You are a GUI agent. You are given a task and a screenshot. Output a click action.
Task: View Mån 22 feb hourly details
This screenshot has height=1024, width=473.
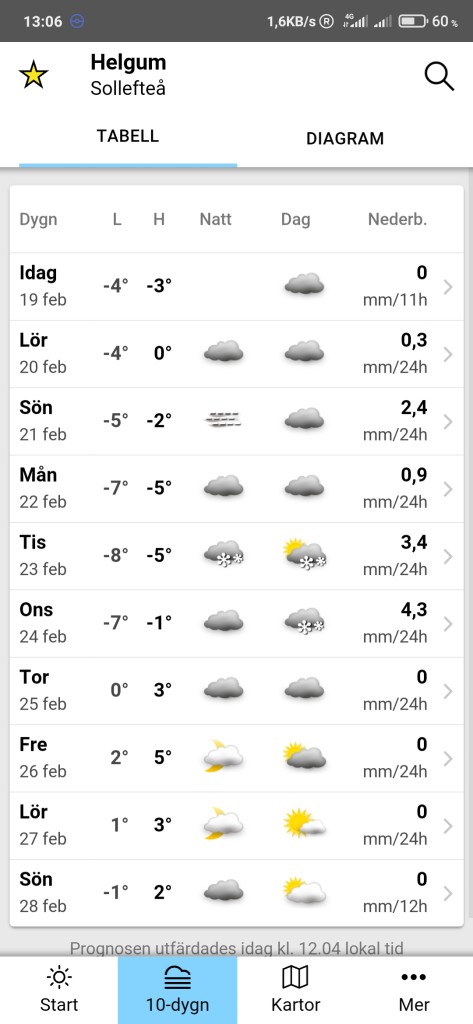(236, 488)
